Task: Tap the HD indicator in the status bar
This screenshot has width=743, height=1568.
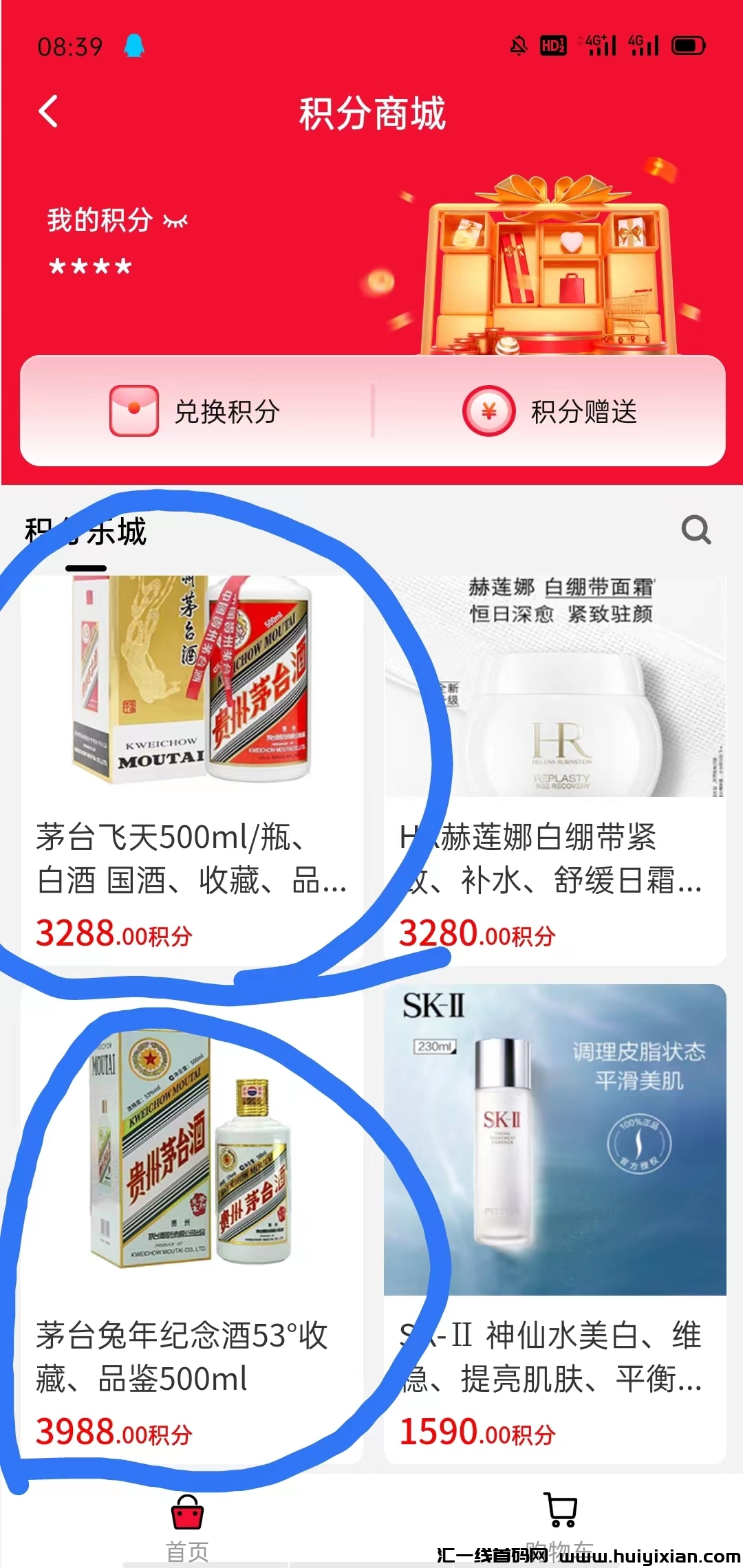Action: 552,45
